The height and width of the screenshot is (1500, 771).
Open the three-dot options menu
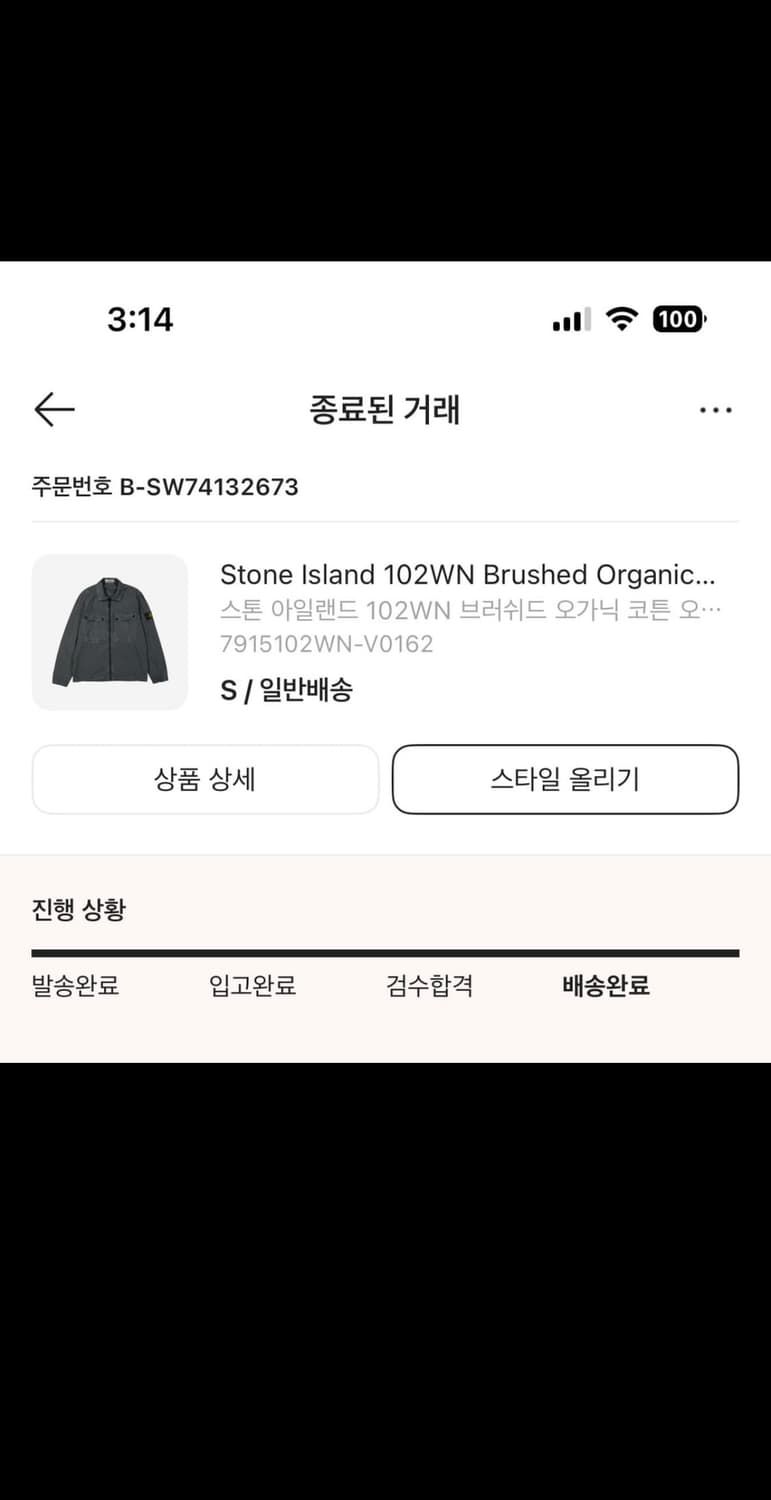click(x=716, y=409)
